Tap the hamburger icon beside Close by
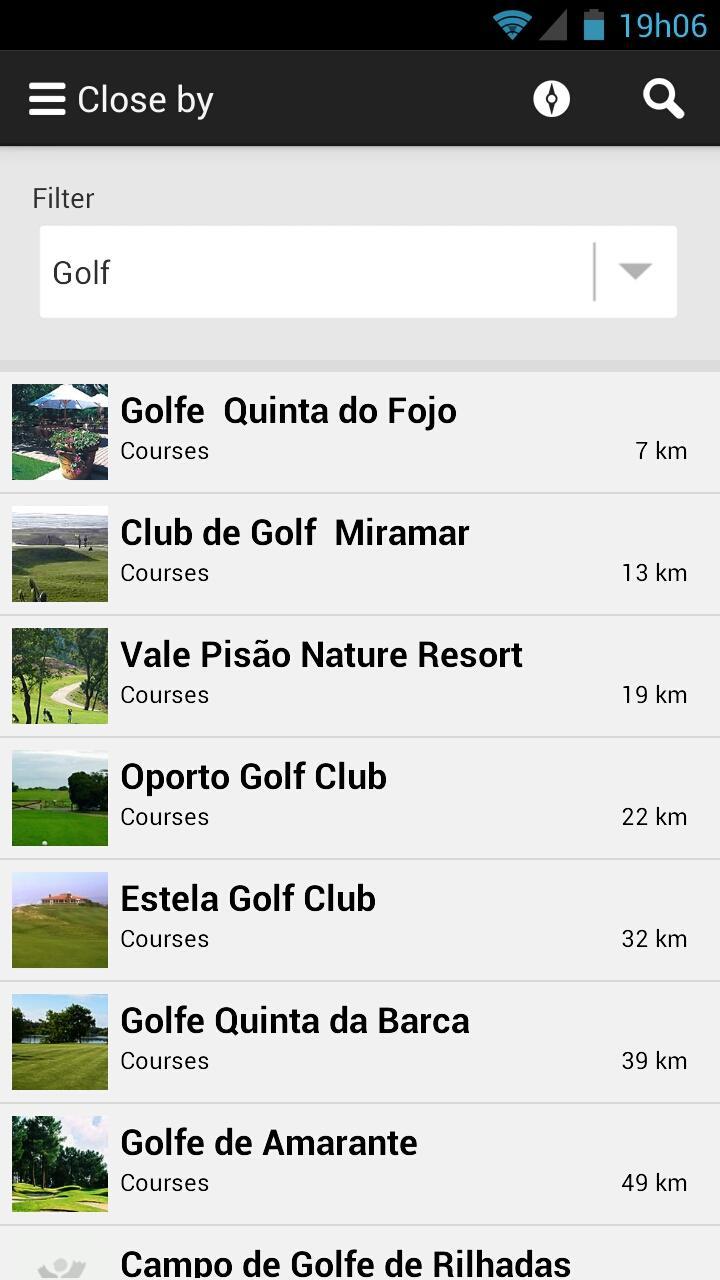720x1280 pixels. [46, 98]
